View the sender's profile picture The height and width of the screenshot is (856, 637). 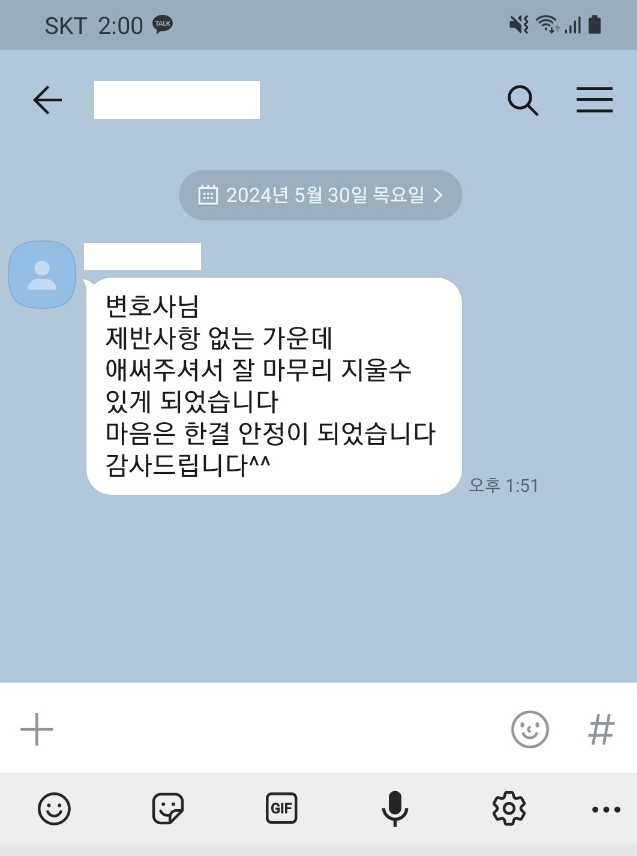[42, 274]
